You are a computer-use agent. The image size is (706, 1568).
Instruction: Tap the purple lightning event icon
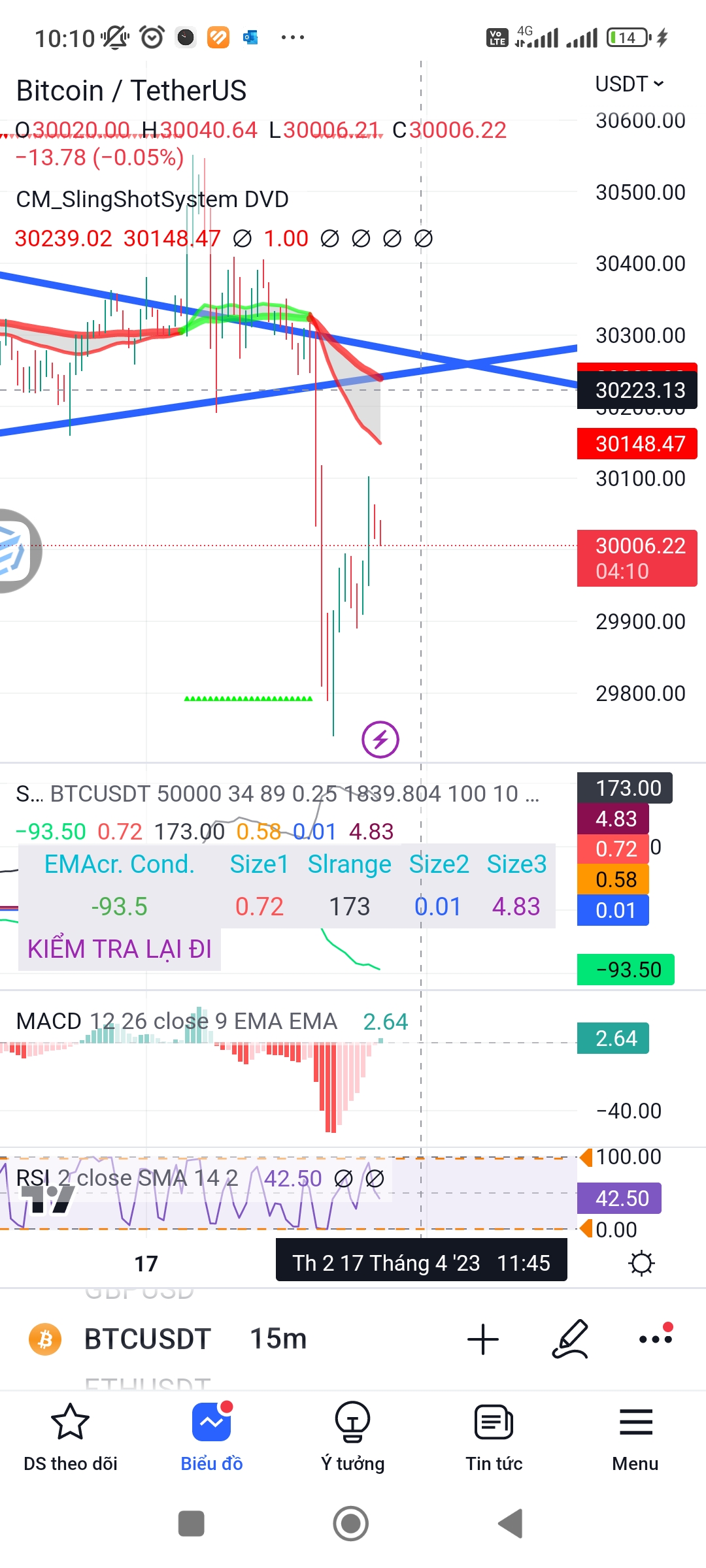380,740
